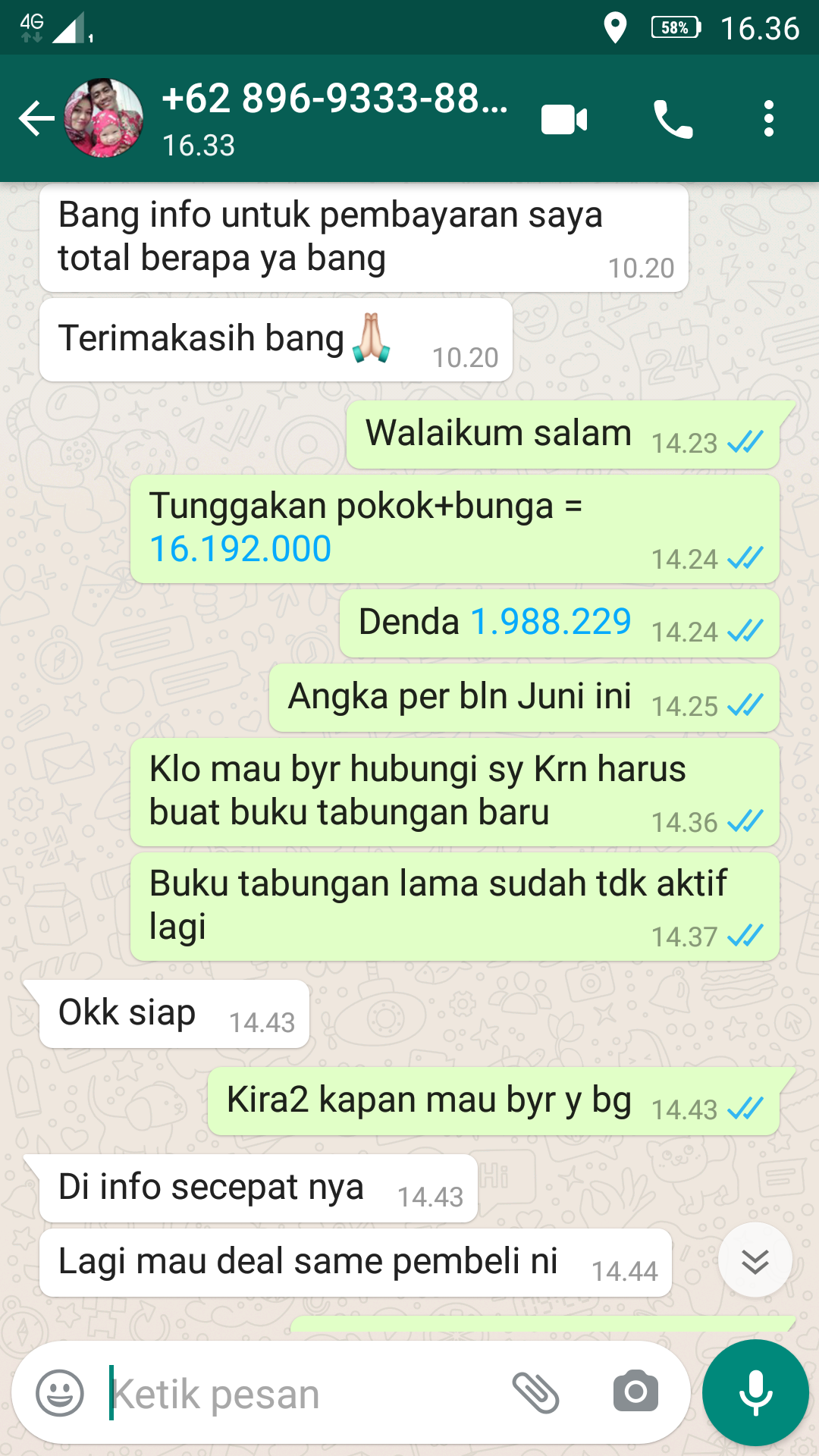
Task: Open contact info for +62 896-9333-88…
Action: coord(334,118)
